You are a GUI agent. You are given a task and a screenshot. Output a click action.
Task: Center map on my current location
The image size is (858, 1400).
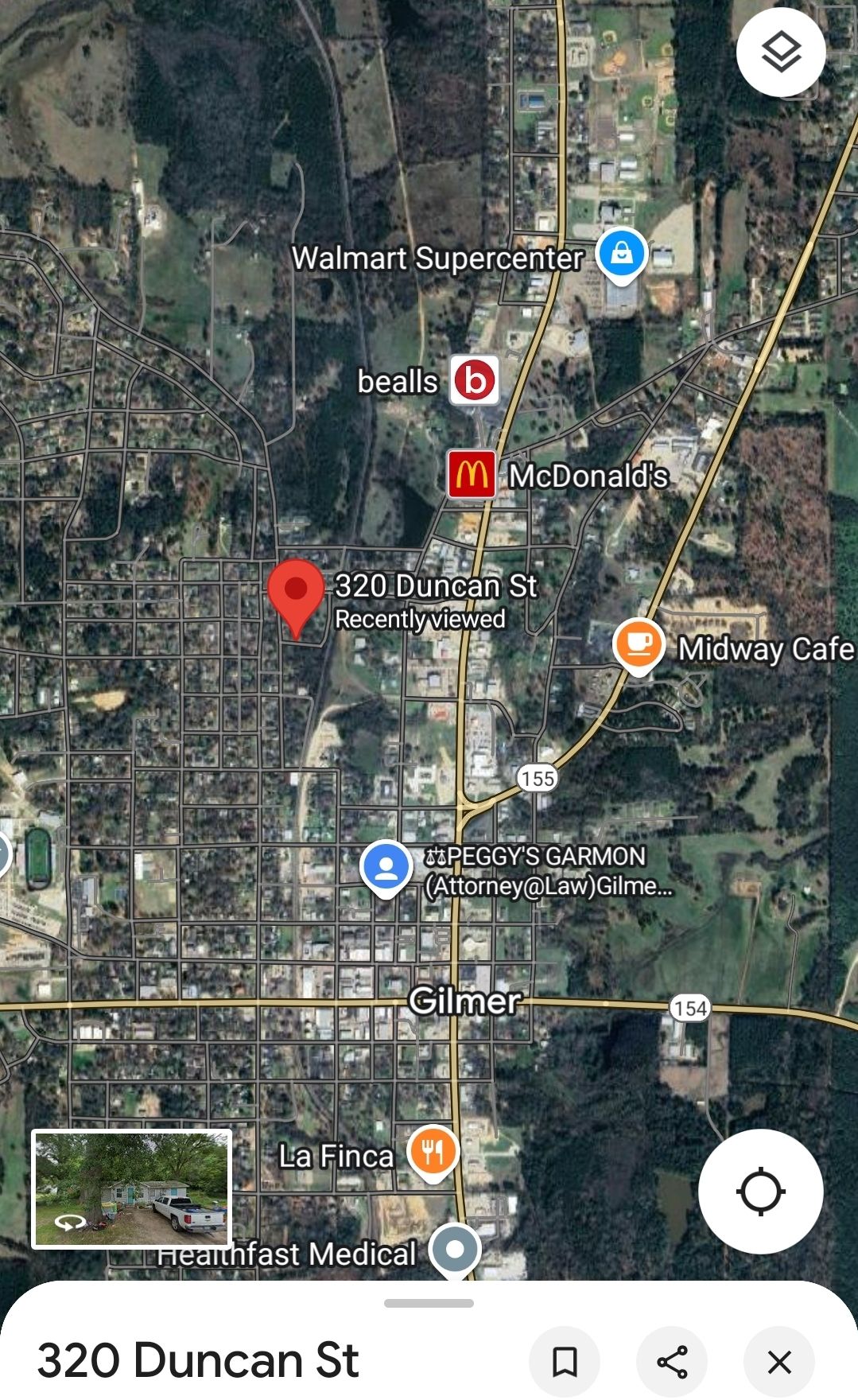(760, 1191)
